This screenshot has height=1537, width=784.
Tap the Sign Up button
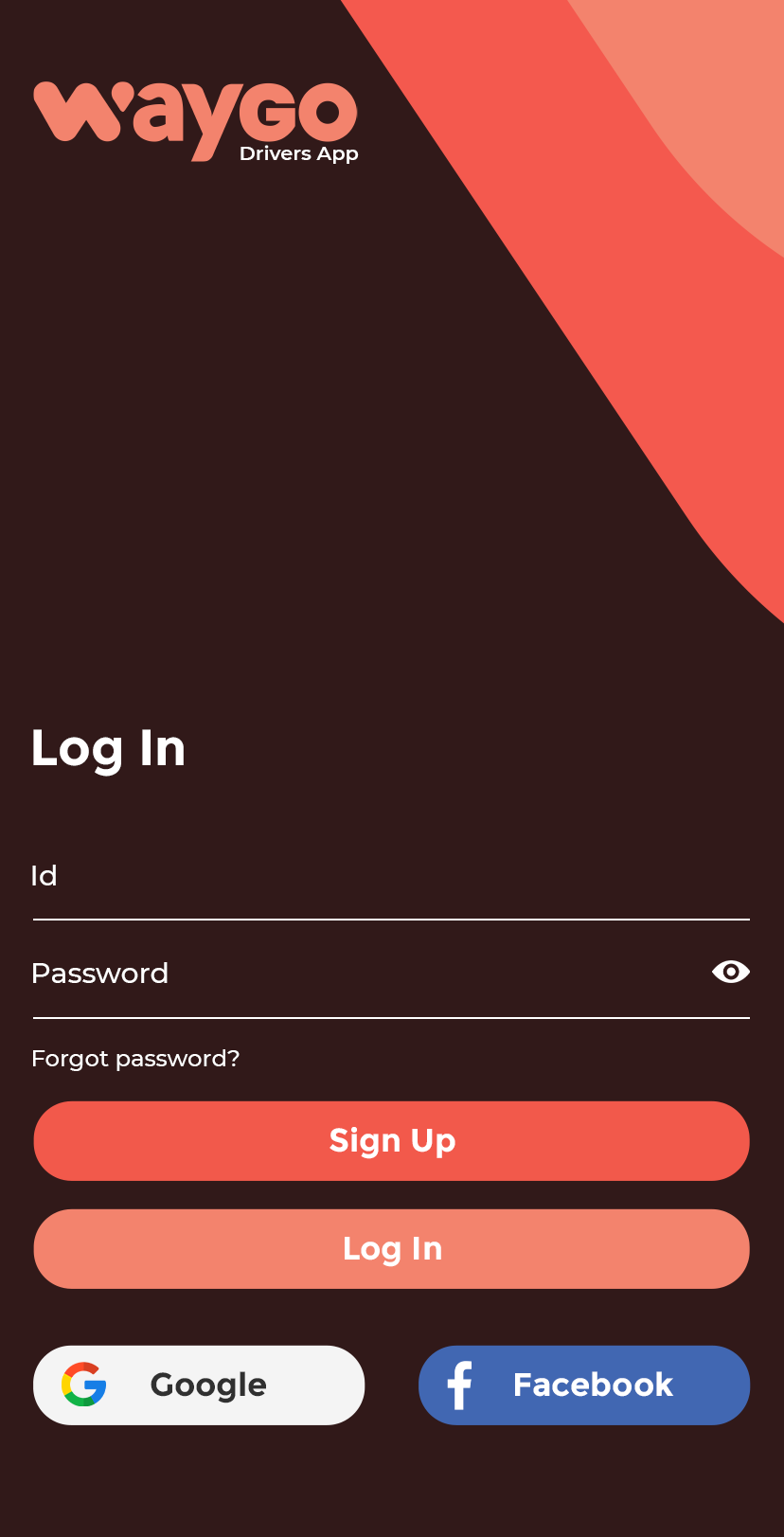tap(391, 1141)
